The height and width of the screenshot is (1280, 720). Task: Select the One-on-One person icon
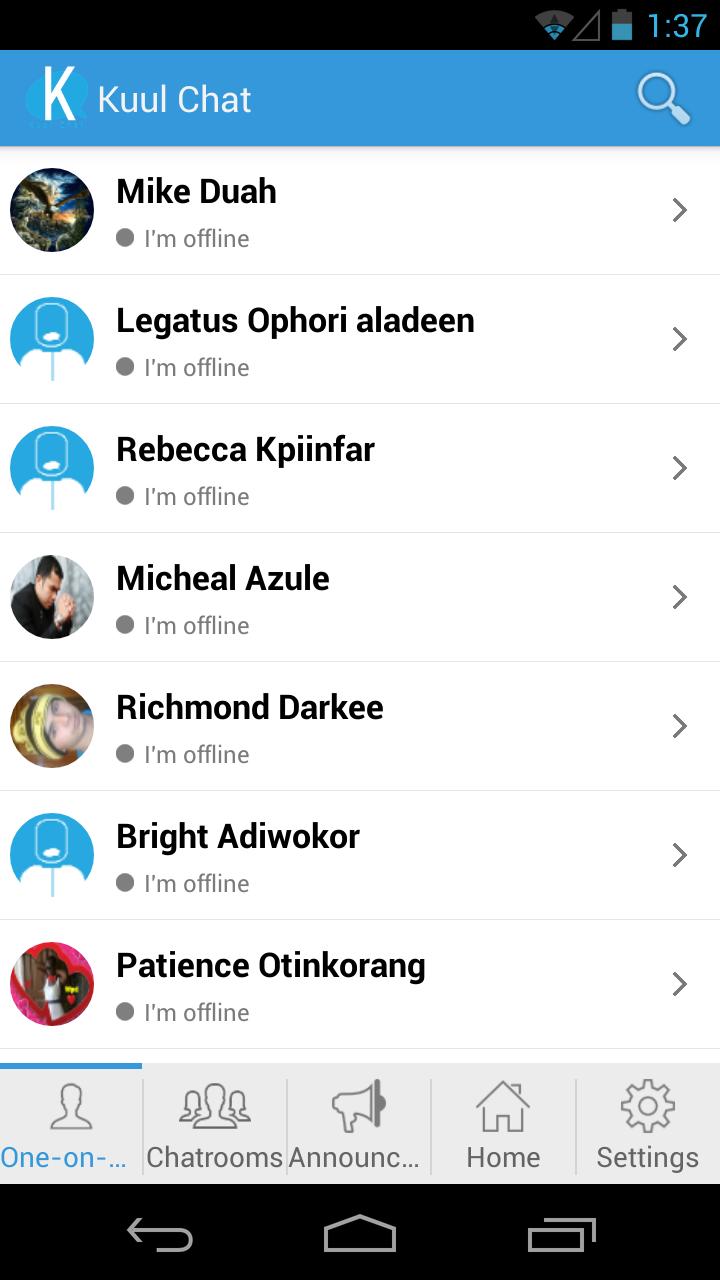tap(70, 1105)
